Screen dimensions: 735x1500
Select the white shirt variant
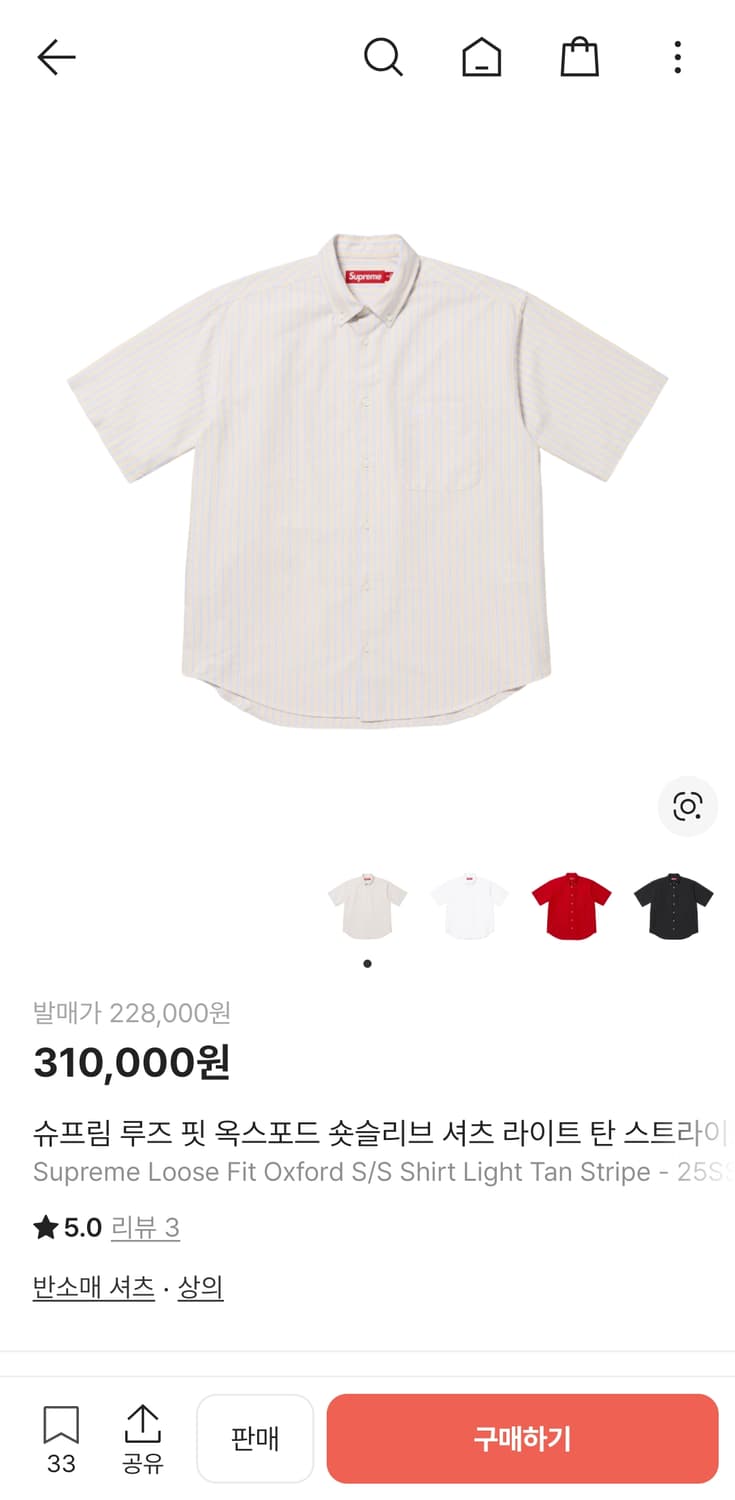(470, 905)
